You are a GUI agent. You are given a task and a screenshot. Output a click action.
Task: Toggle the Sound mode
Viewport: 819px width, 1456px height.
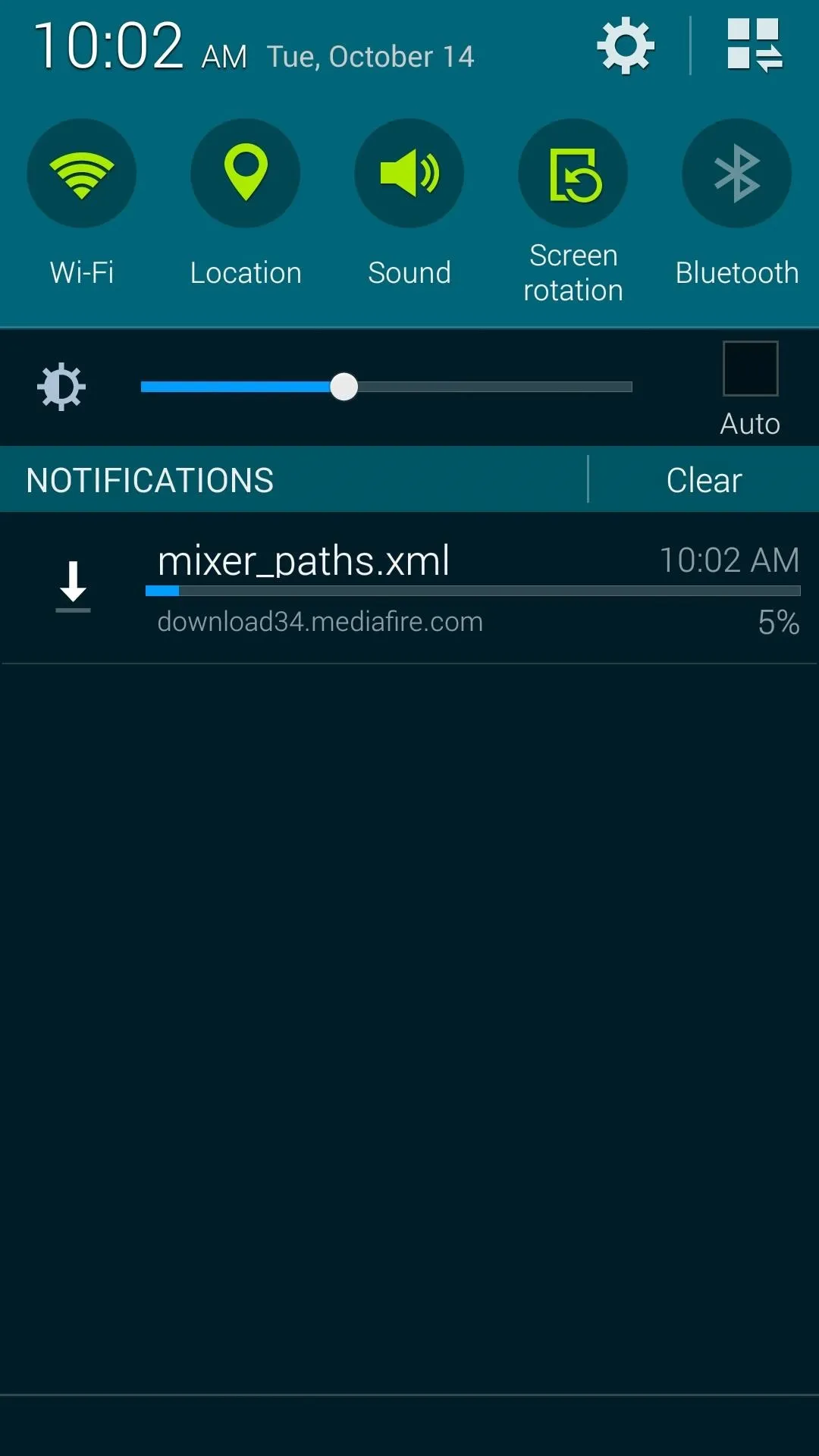tap(409, 173)
